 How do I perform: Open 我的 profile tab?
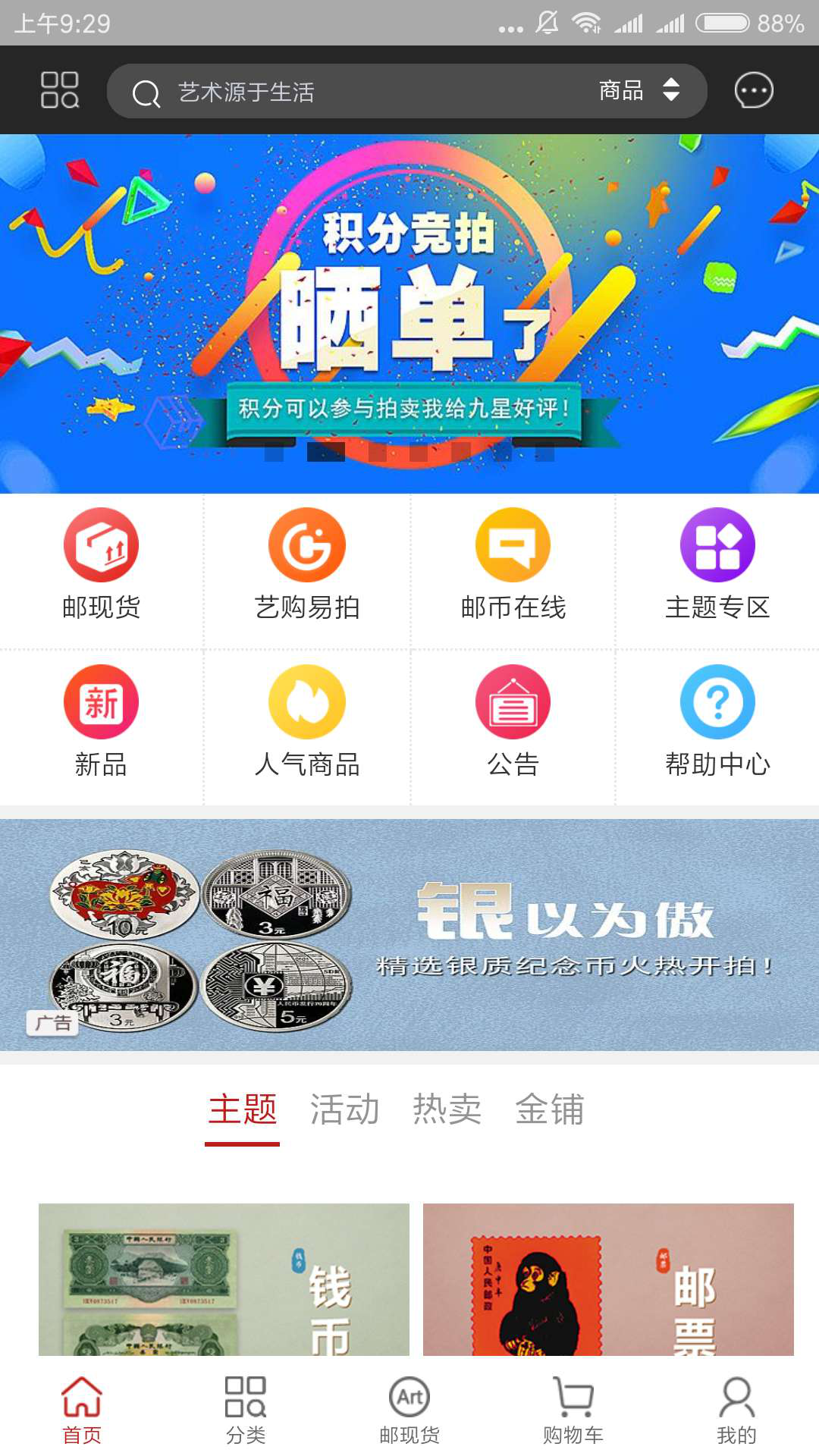pos(736,1410)
